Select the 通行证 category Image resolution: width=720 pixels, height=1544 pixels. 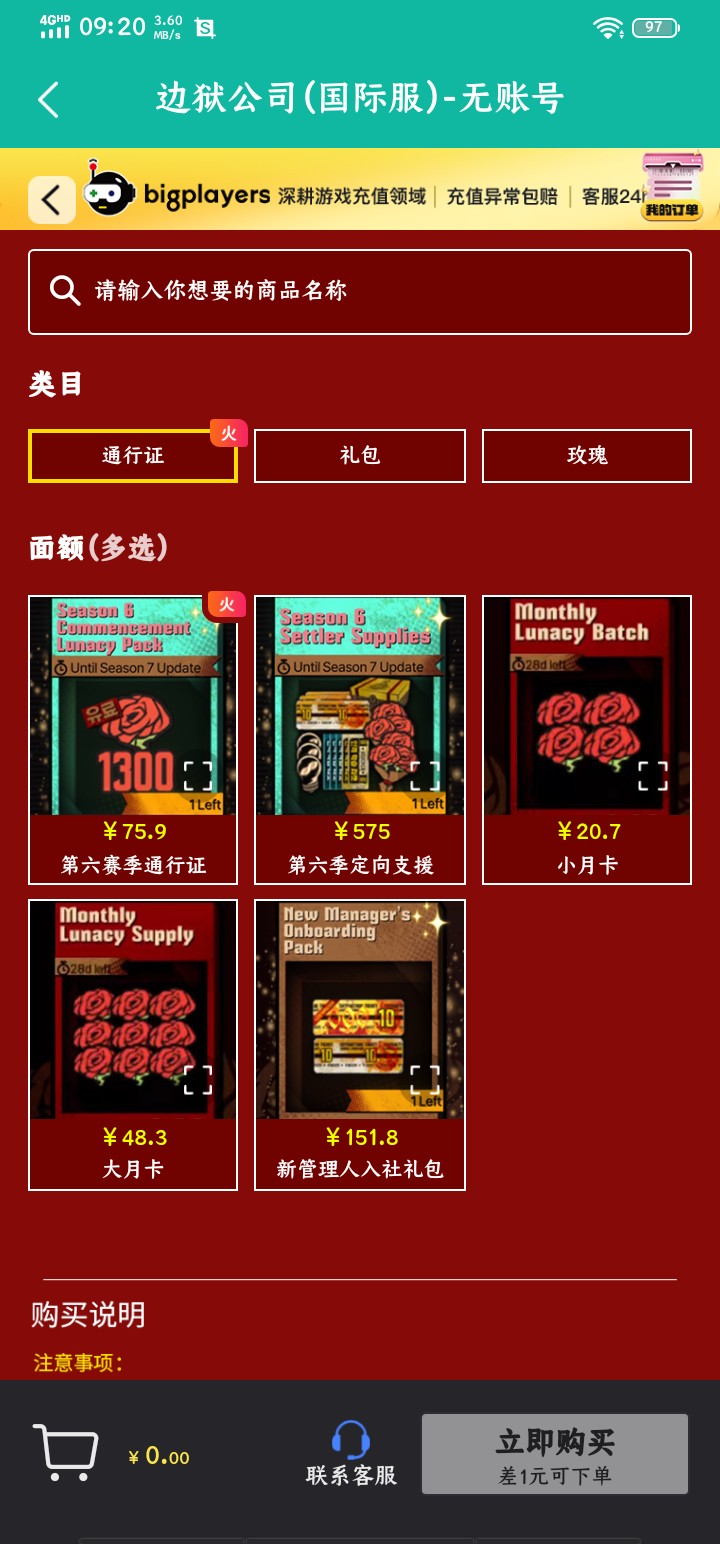pyautogui.click(x=133, y=456)
